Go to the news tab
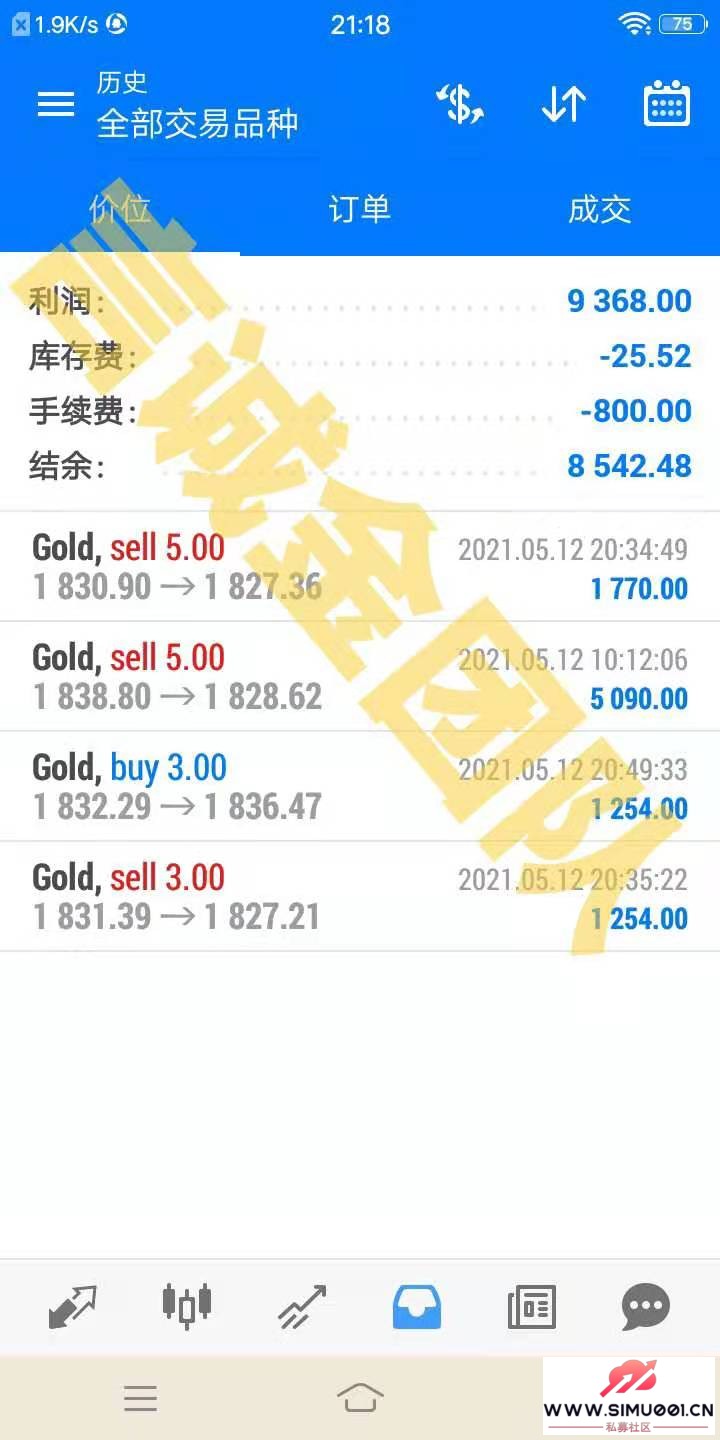 pyautogui.click(x=531, y=1306)
